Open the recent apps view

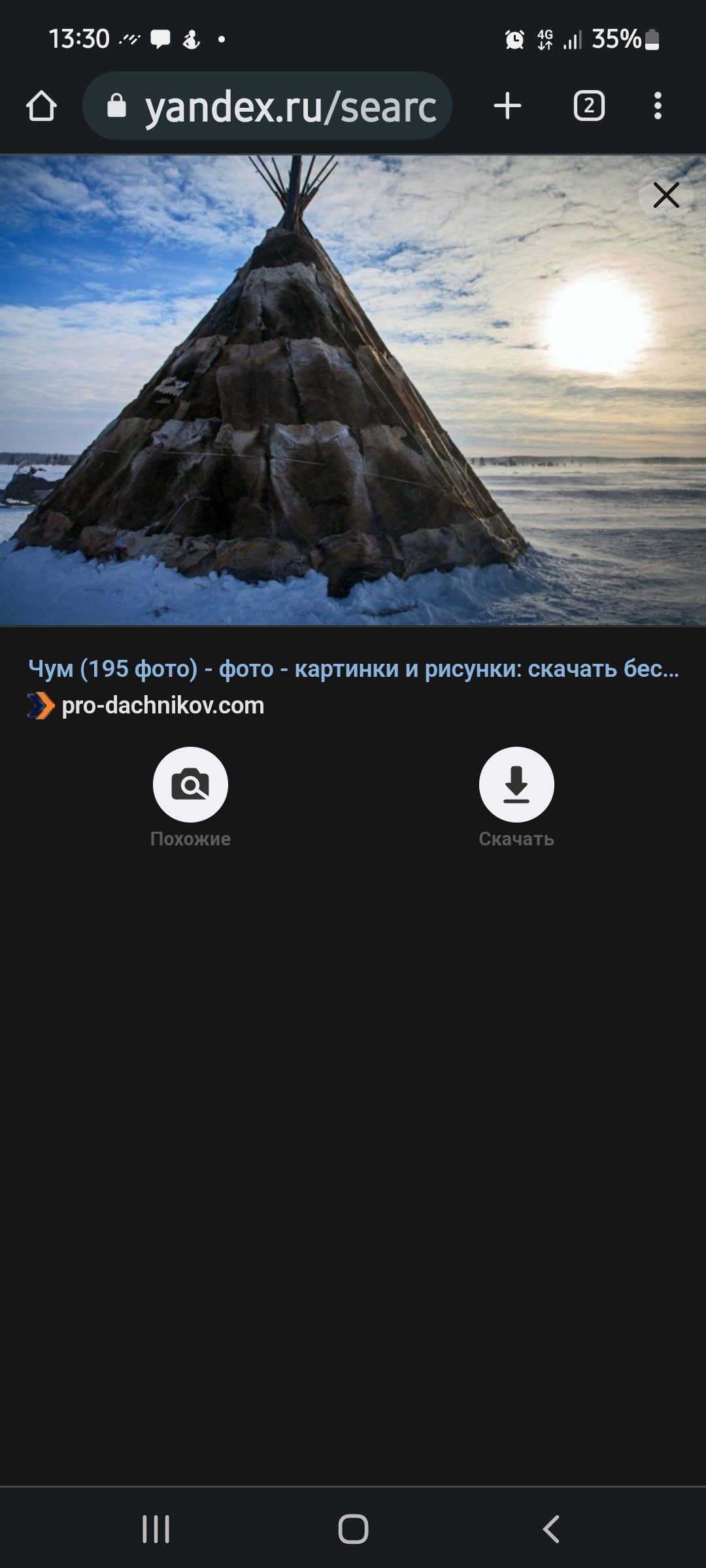156,1529
